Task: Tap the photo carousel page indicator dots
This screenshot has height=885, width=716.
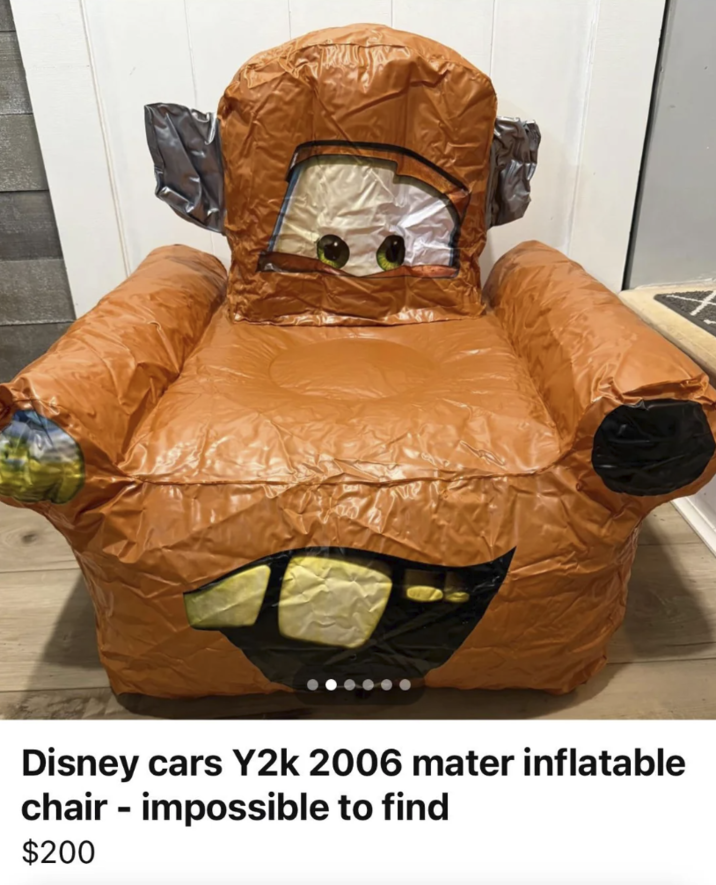Action: pos(358,685)
